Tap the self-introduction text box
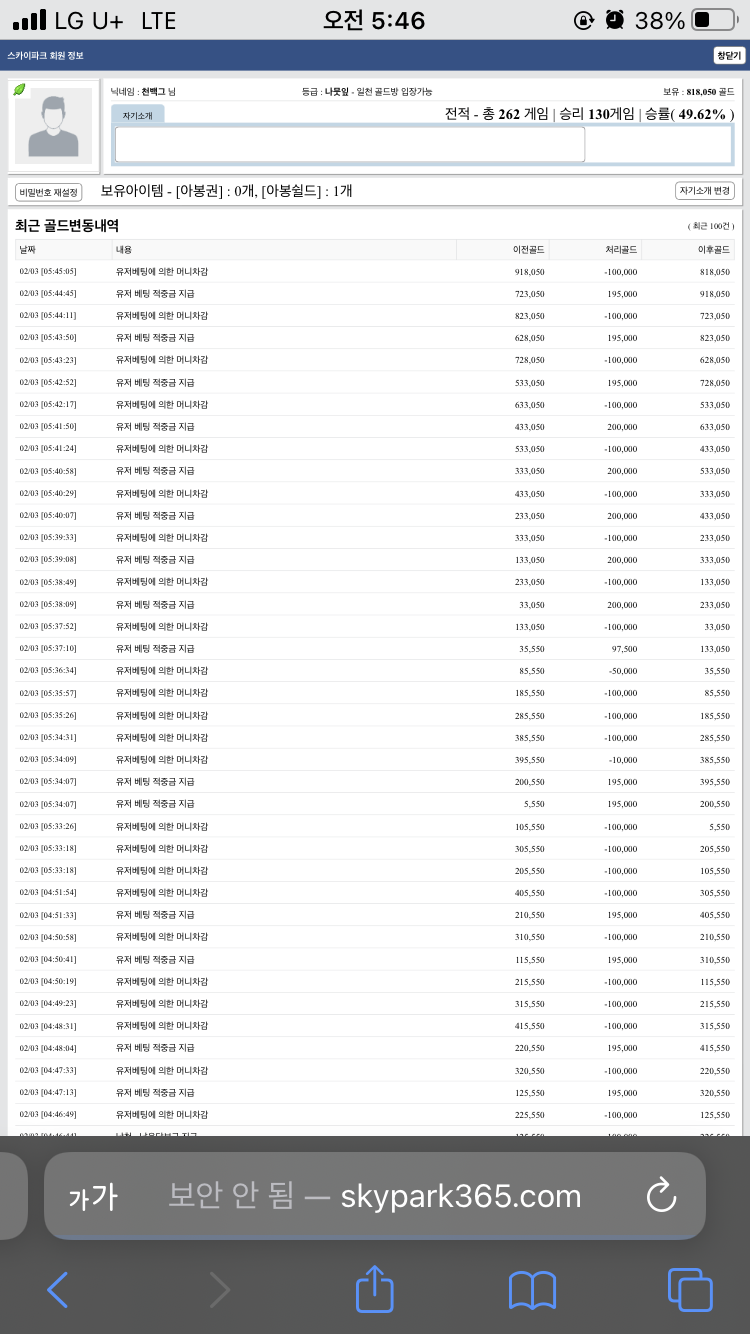This screenshot has height=1334, width=750. [x=349, y=144]
